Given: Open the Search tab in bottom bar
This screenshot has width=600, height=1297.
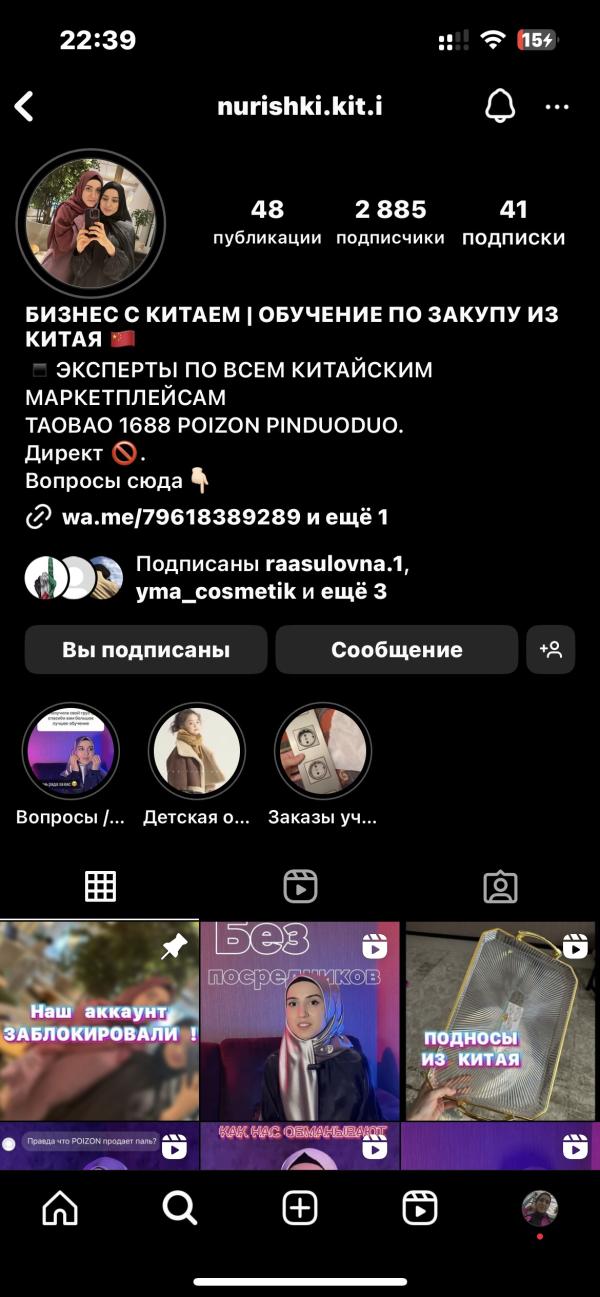Looking at the screenshot, I should click(x=180, y=1208).
